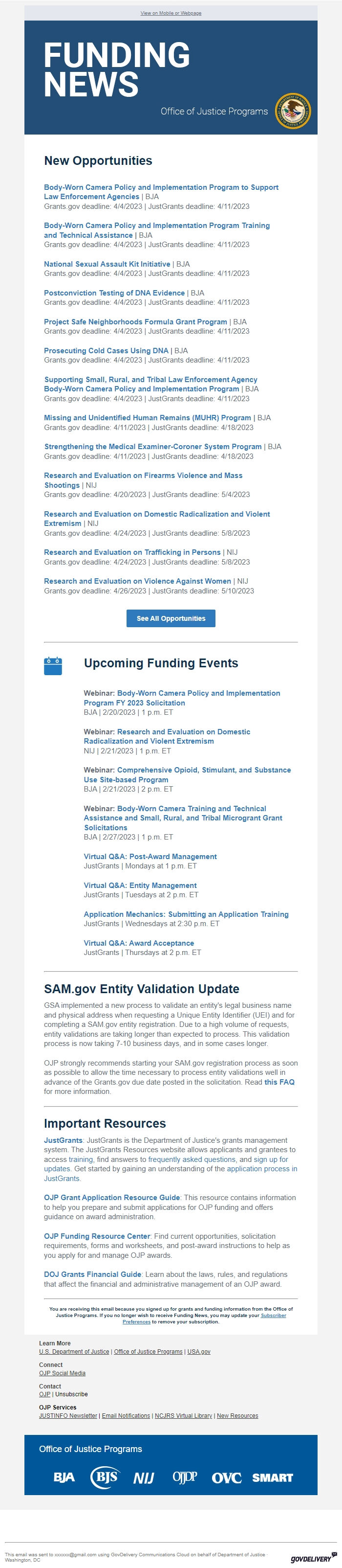Screen dimensions: 342x1568
Task: Open Research and Evaluation on Violence Against Women
Action: 137,581
